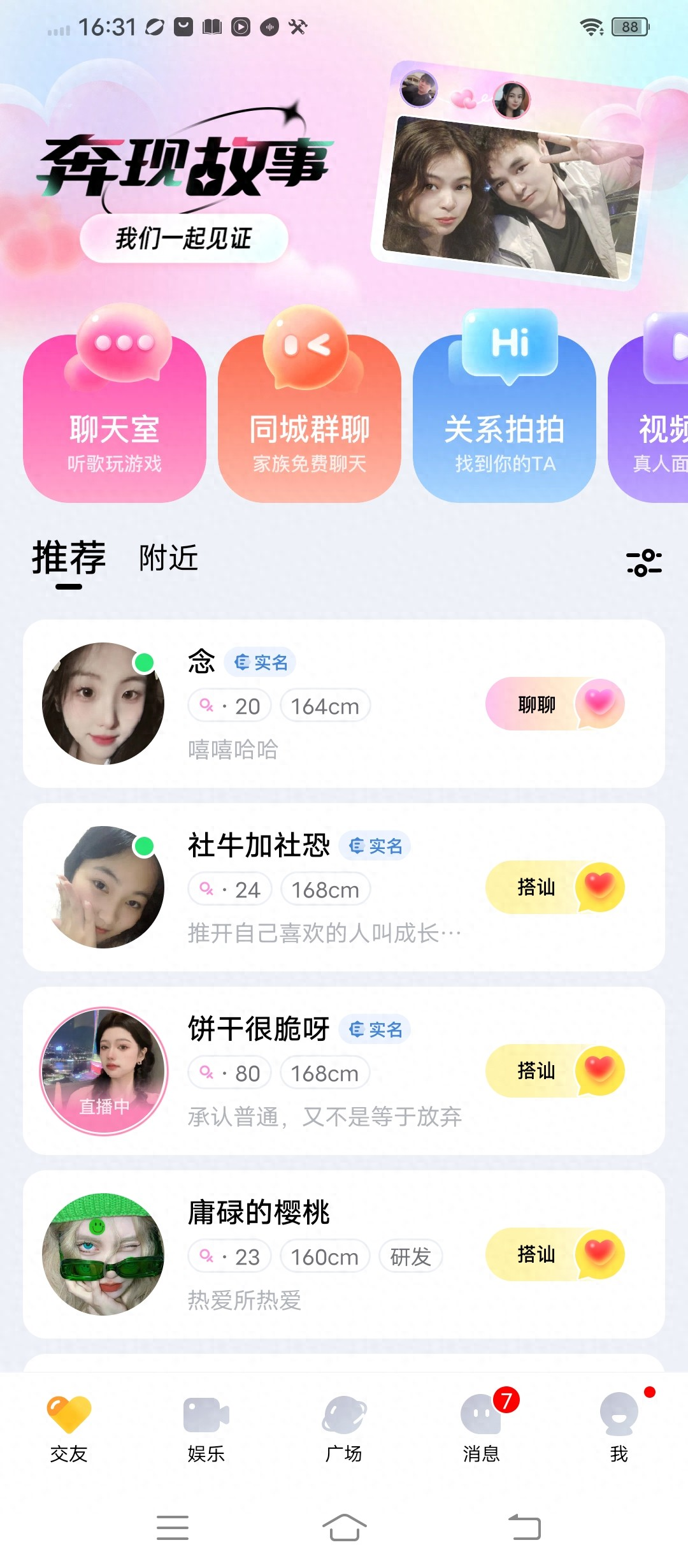Image resolution: width=688 pixels, height=1568 pixels.
Task: Open 饼干很脆呀's live stream avatar
Action: click(x=104, y=1071)
